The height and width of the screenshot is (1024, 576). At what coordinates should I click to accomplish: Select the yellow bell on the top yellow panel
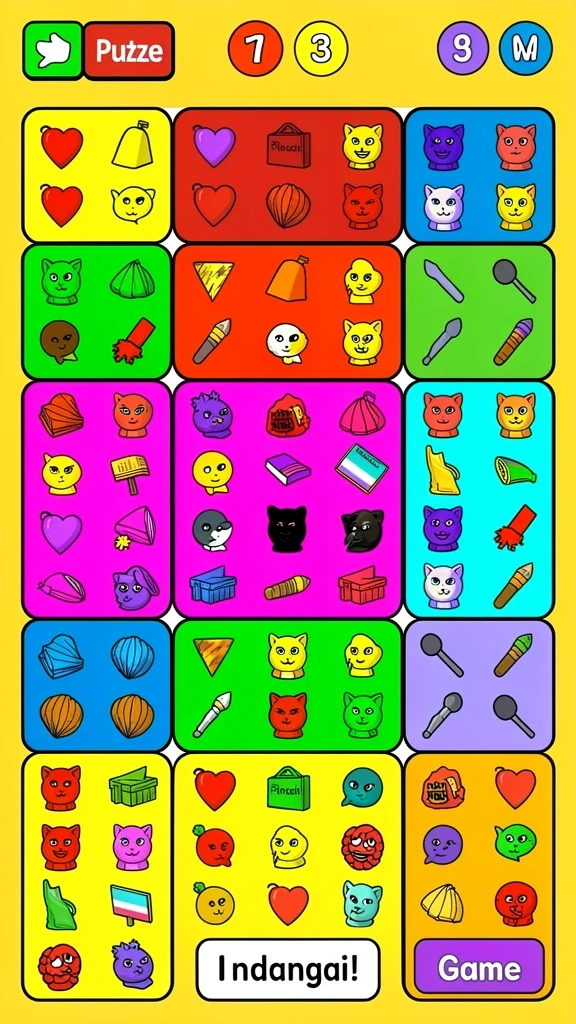coord(133,144)
